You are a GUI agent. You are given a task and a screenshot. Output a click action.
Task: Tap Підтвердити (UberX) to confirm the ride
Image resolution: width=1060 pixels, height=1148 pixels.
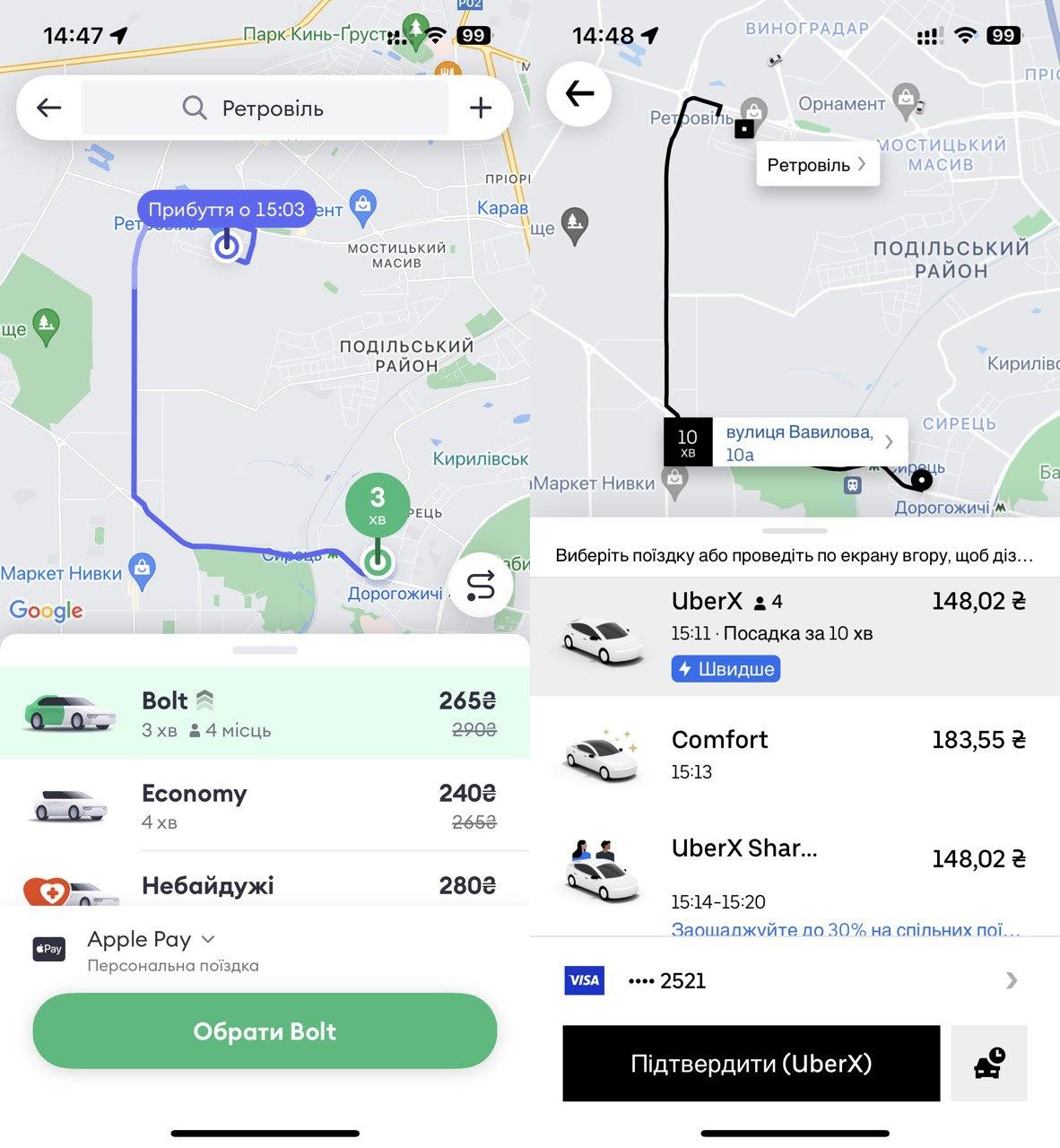751,1064
